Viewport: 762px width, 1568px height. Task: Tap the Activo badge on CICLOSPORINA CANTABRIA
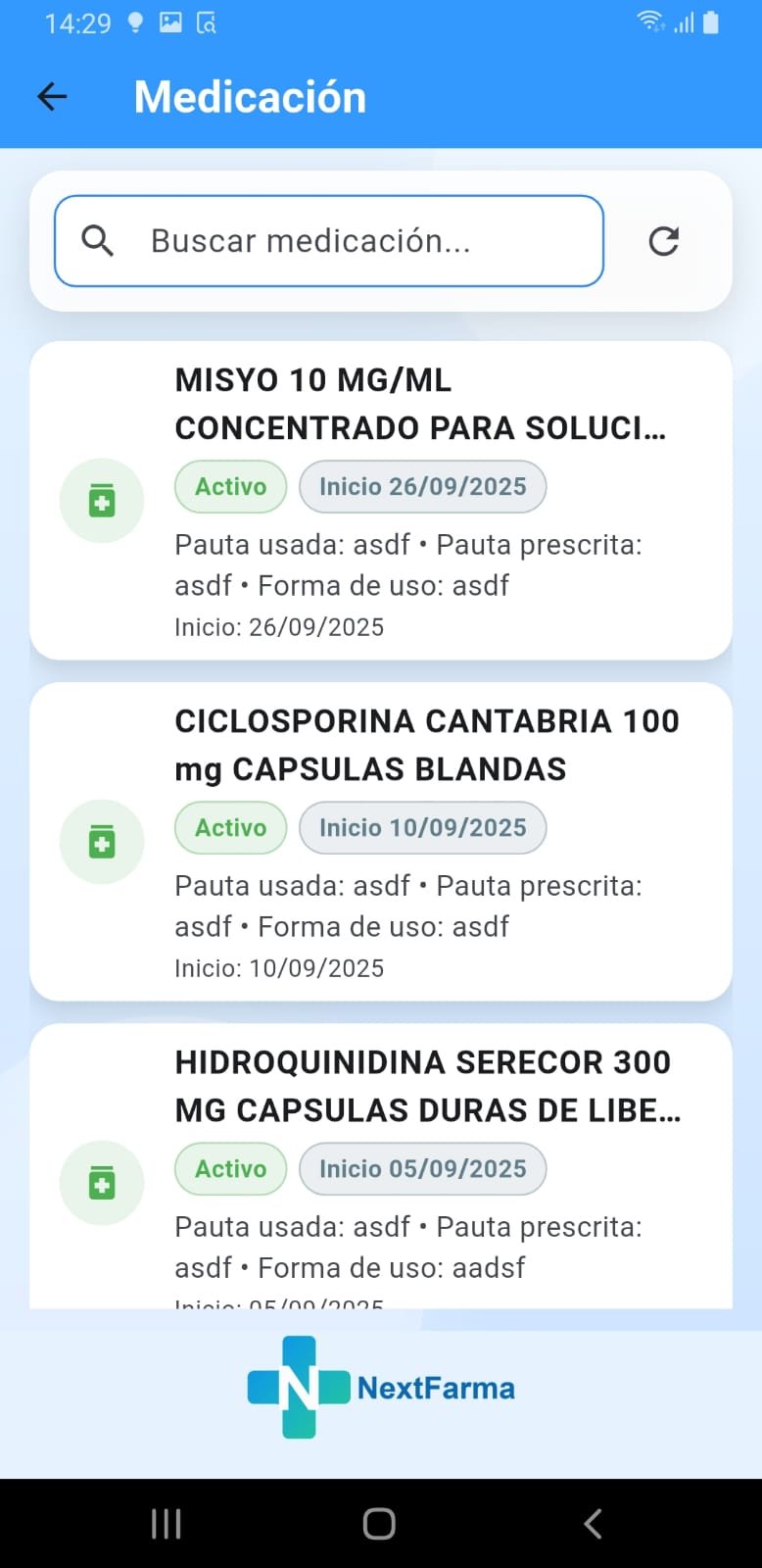230,827
